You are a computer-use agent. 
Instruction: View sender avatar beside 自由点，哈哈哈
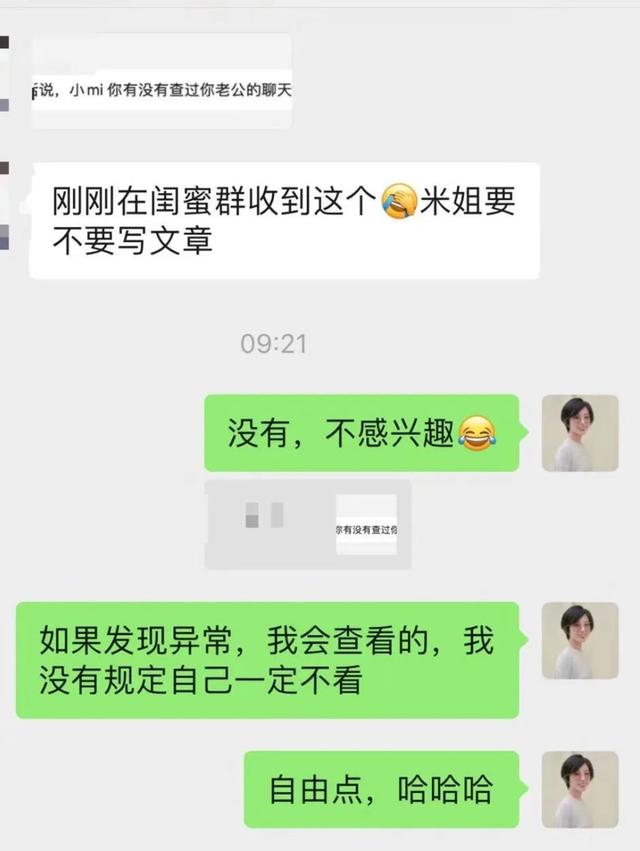point(579,789)
